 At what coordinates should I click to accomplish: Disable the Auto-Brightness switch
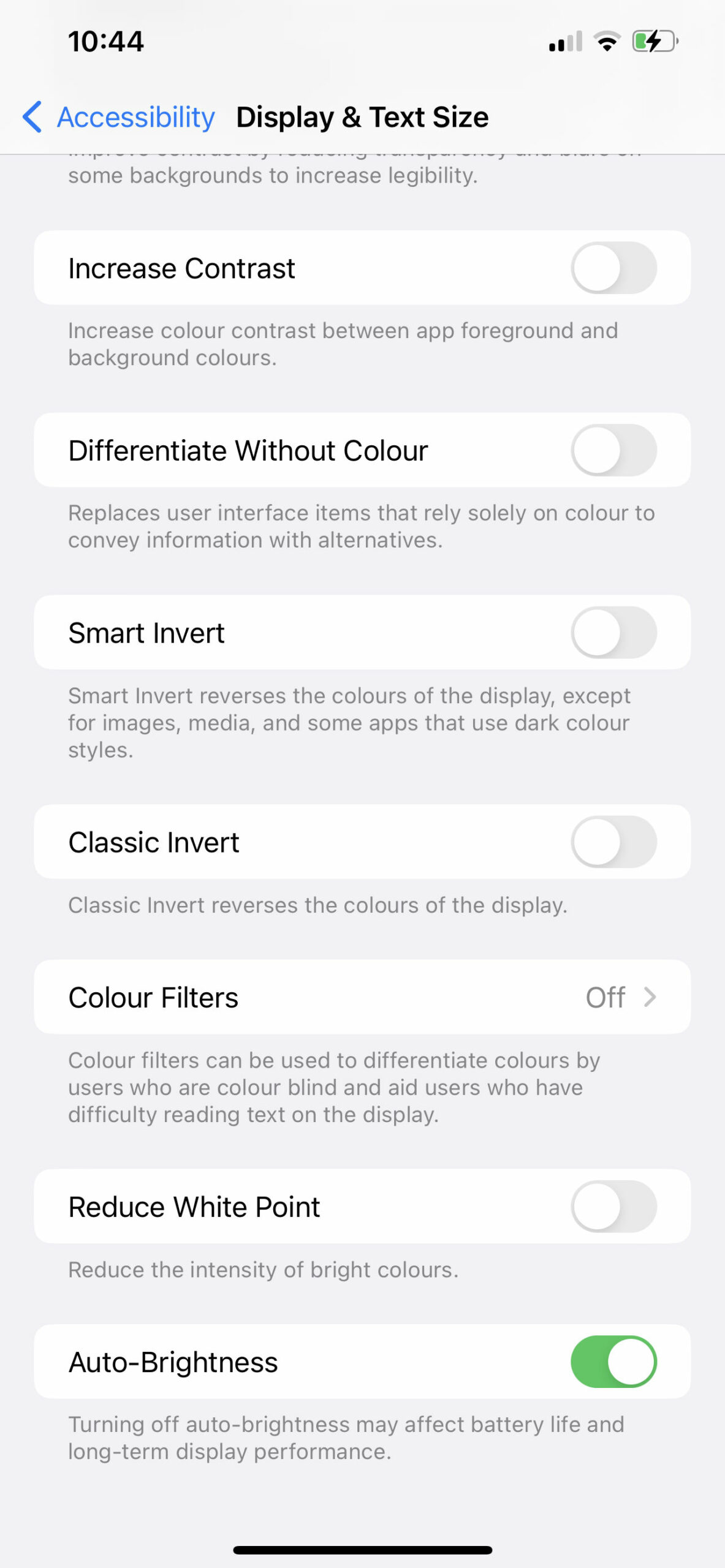[x=613, y=1362]
